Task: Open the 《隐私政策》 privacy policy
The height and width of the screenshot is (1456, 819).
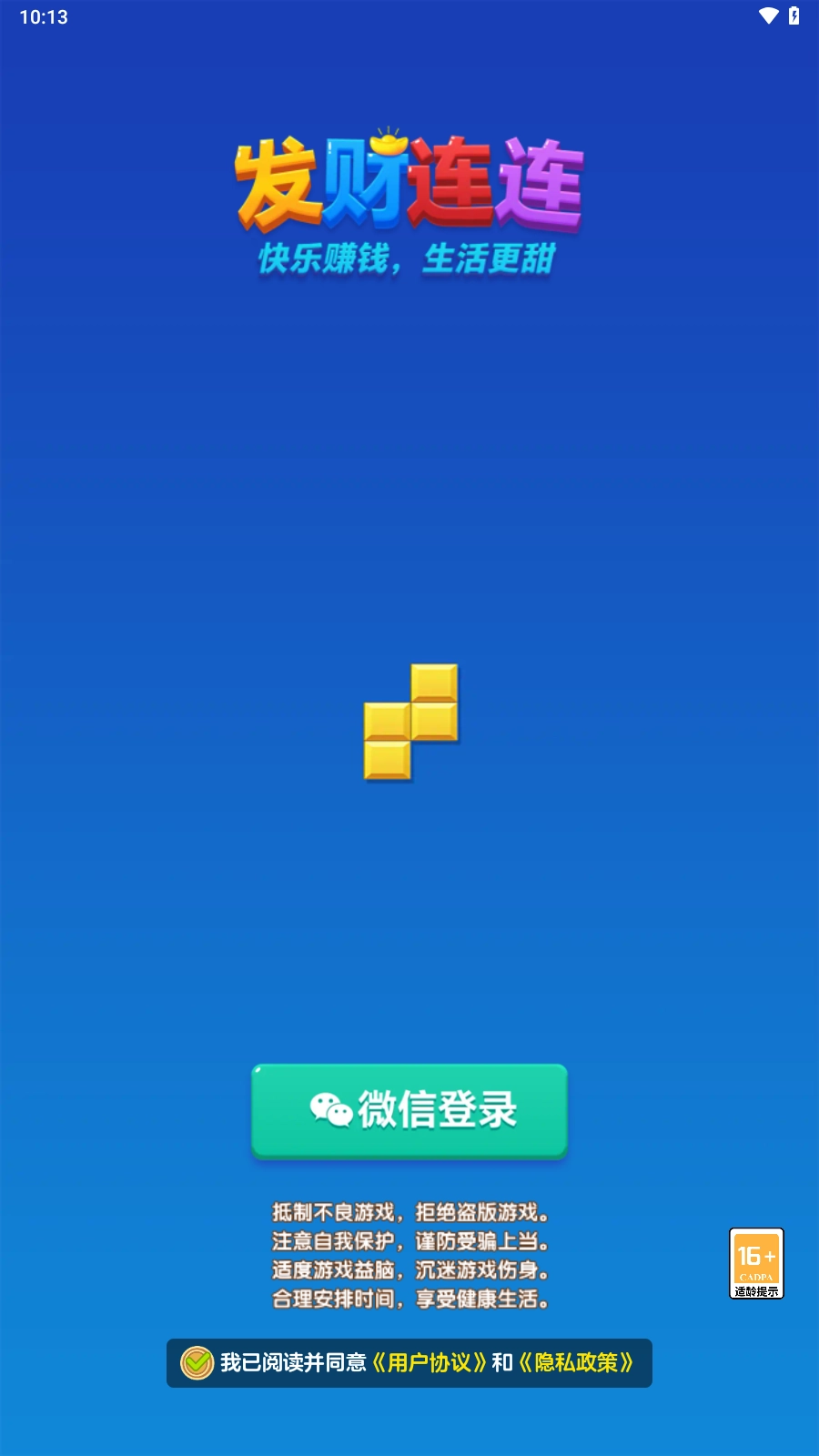Action: (579, 1364)
